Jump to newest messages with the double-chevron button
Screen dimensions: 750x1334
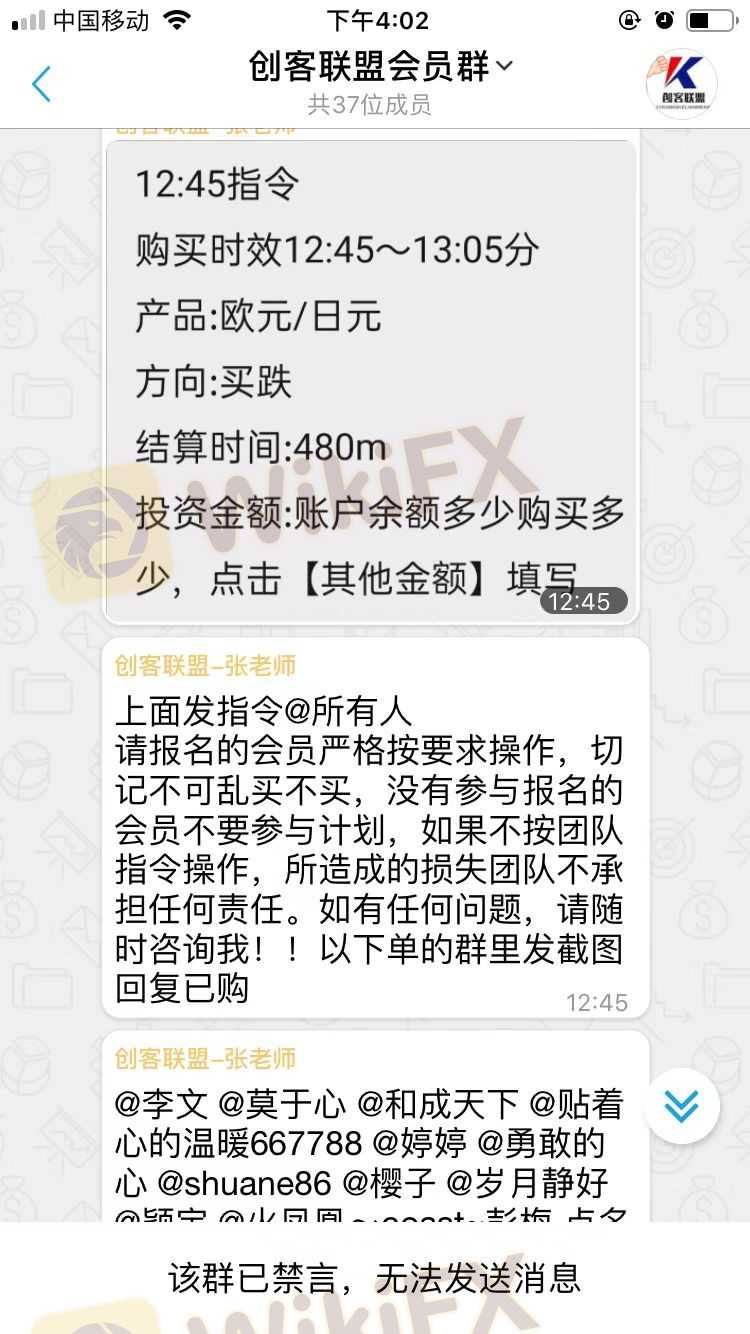click(x=682, y=1107)
